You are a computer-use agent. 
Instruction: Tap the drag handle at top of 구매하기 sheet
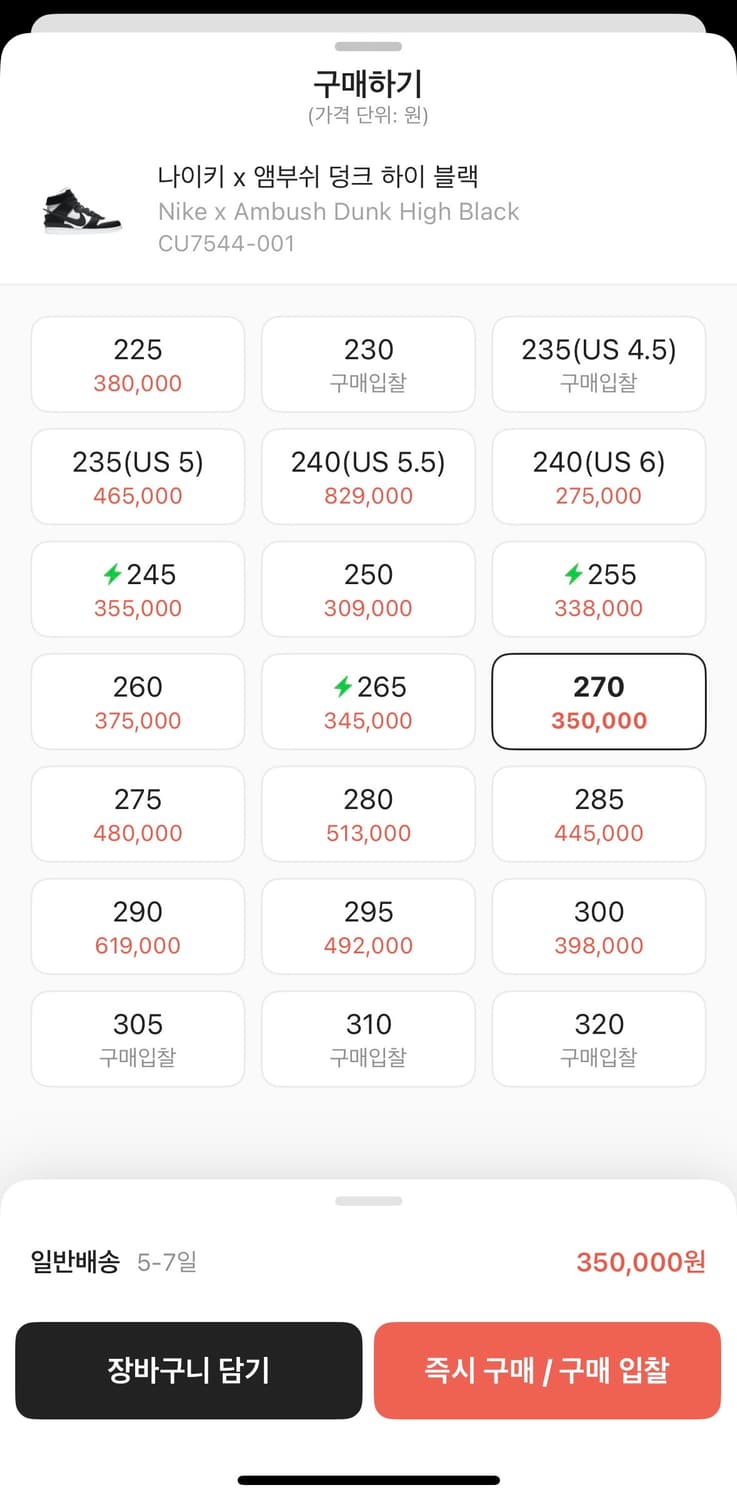click(x=368, y=45)
